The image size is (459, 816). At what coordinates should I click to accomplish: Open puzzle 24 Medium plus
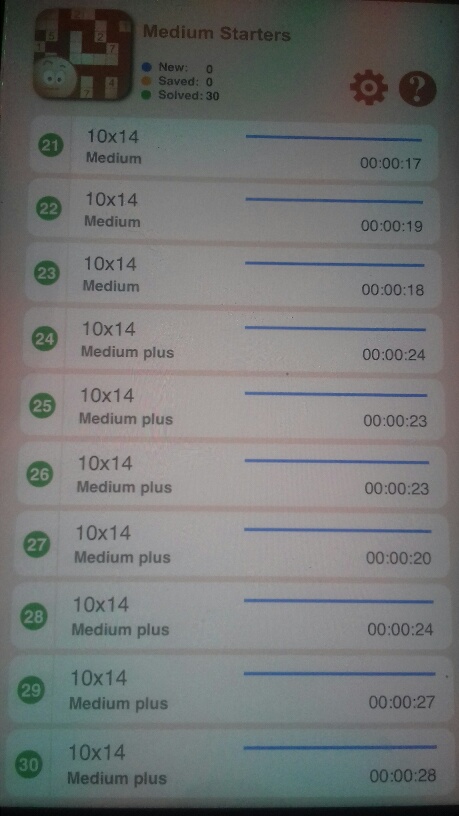pos(232,340)
